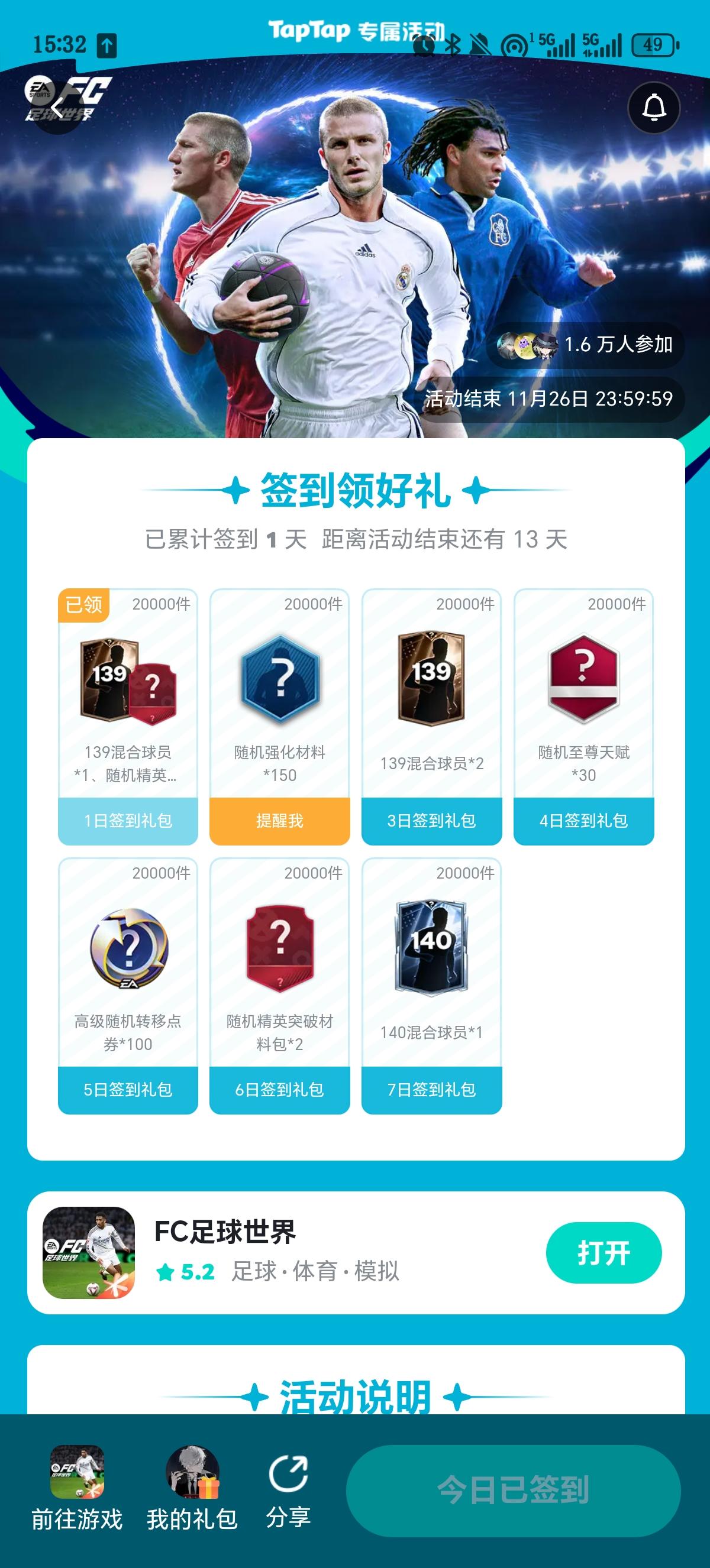The width and height of the screenshot is (710, 1568).
Task: Tap the 提醒我 reminder toggle button
Action: click(279, 821)
